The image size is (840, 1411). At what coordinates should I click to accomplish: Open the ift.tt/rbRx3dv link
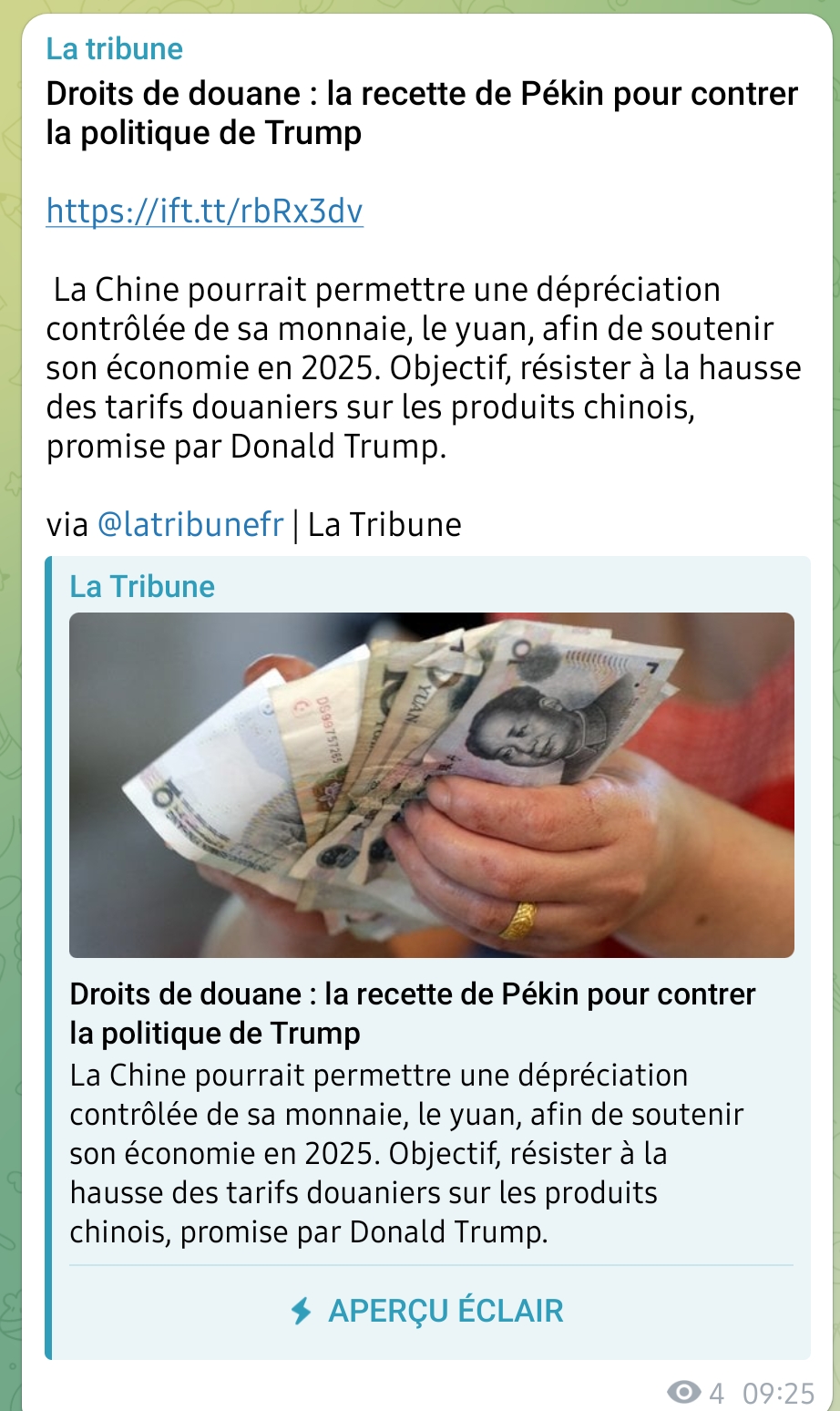coord(205,211)
